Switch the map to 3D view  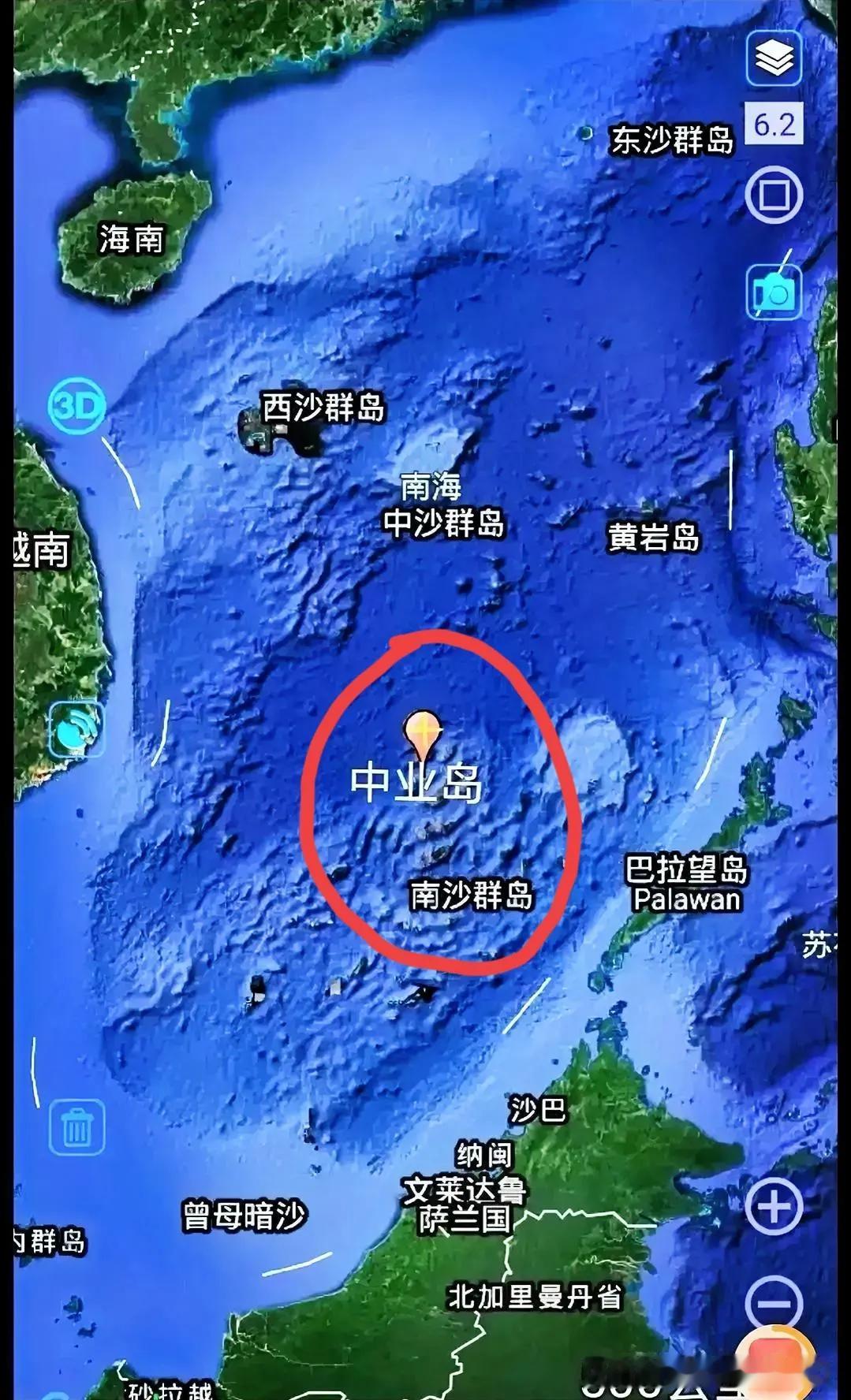(x=77, y=406)
